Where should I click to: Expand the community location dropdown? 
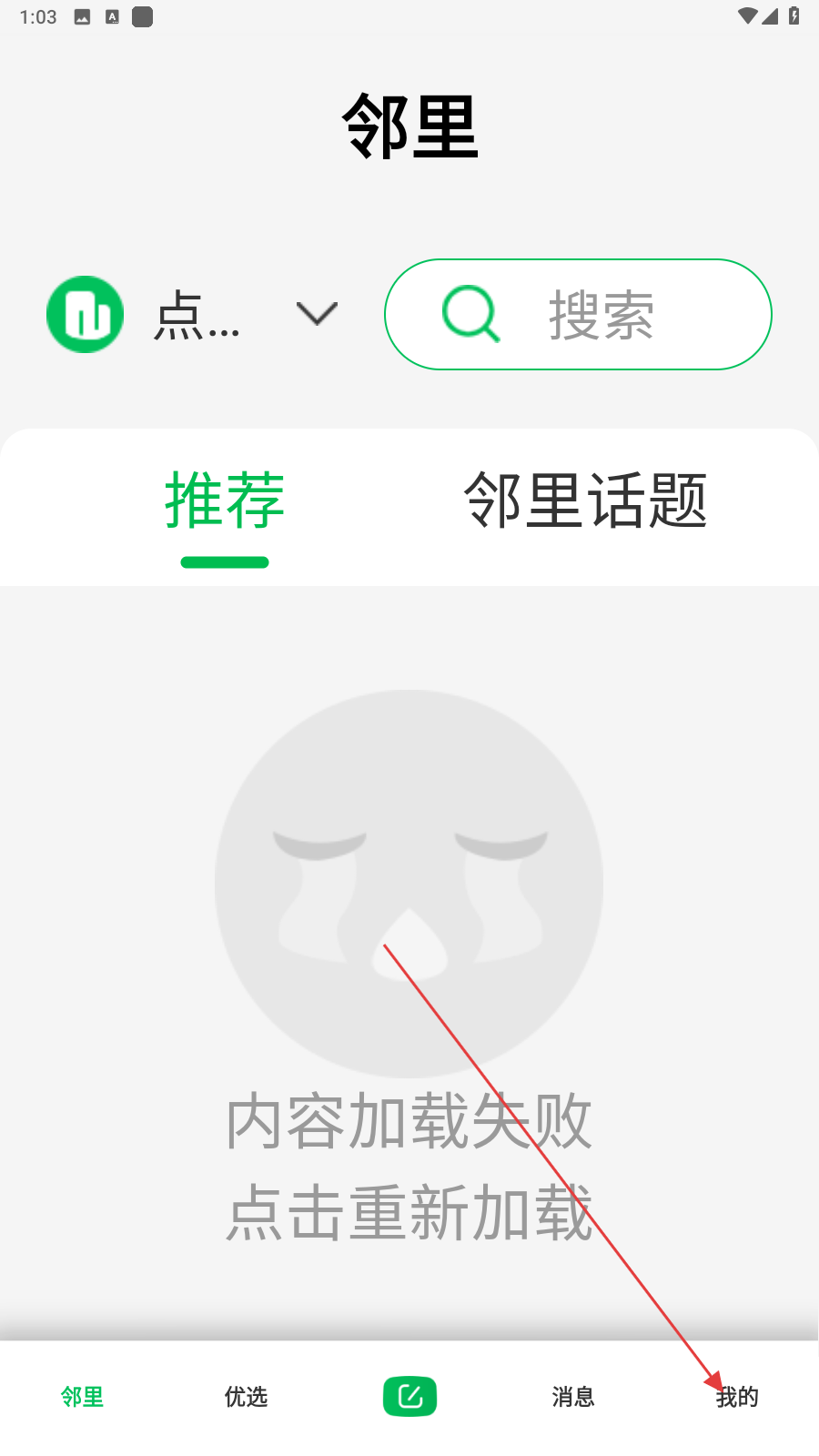click(x=316, y=314)
